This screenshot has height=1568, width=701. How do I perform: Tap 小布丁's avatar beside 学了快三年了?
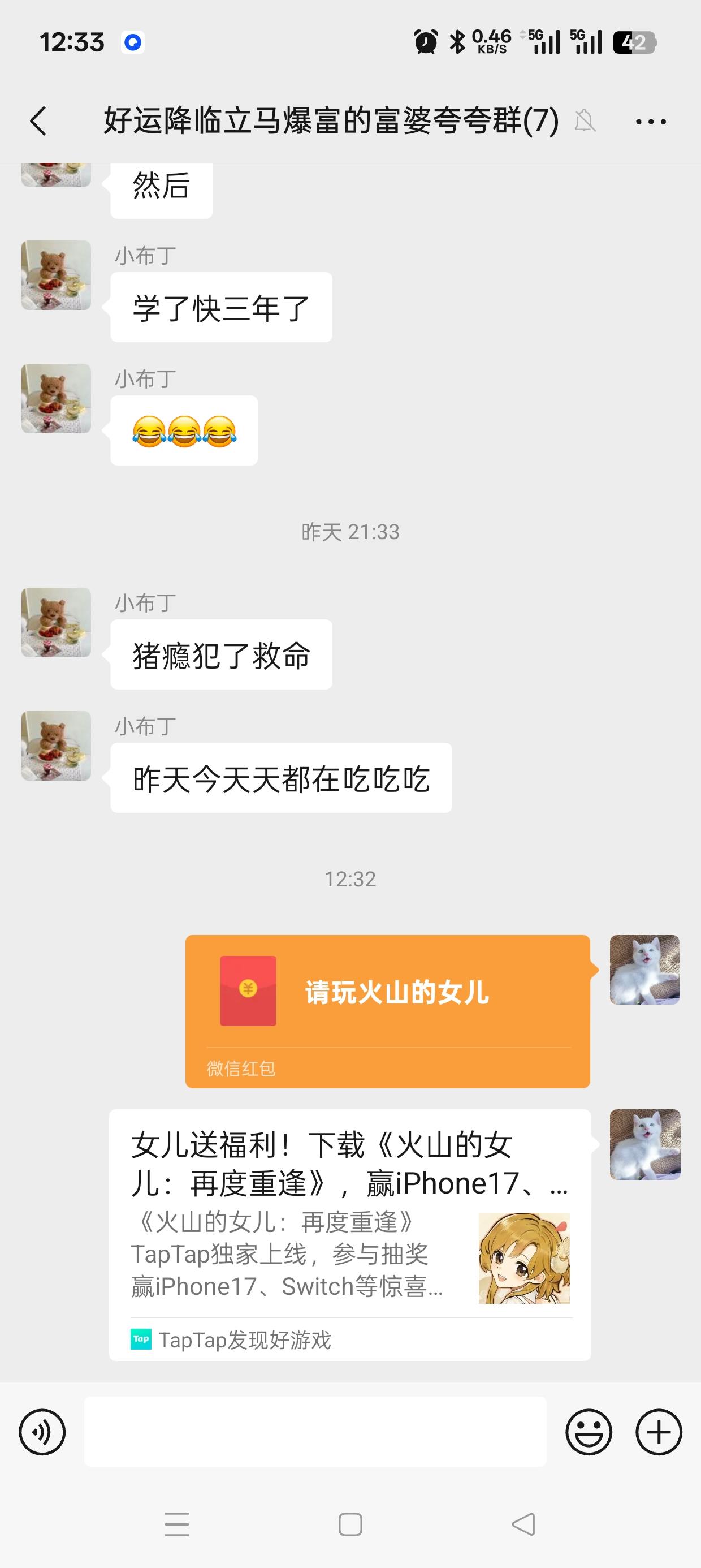pos(56,275)
